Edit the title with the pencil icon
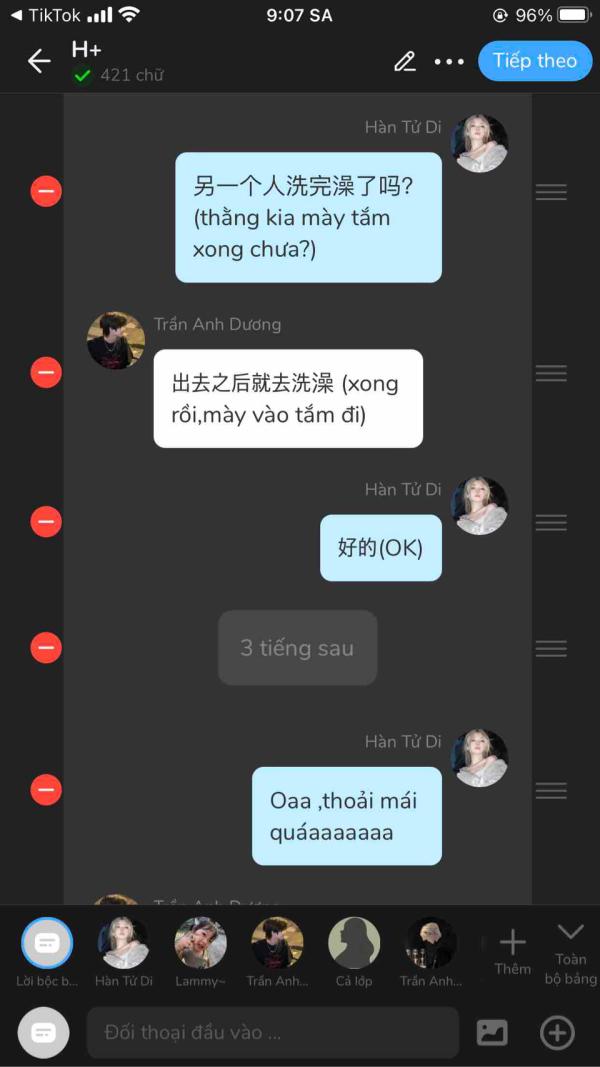Viewport: 600px width, 1067px height. click(404, 61)
